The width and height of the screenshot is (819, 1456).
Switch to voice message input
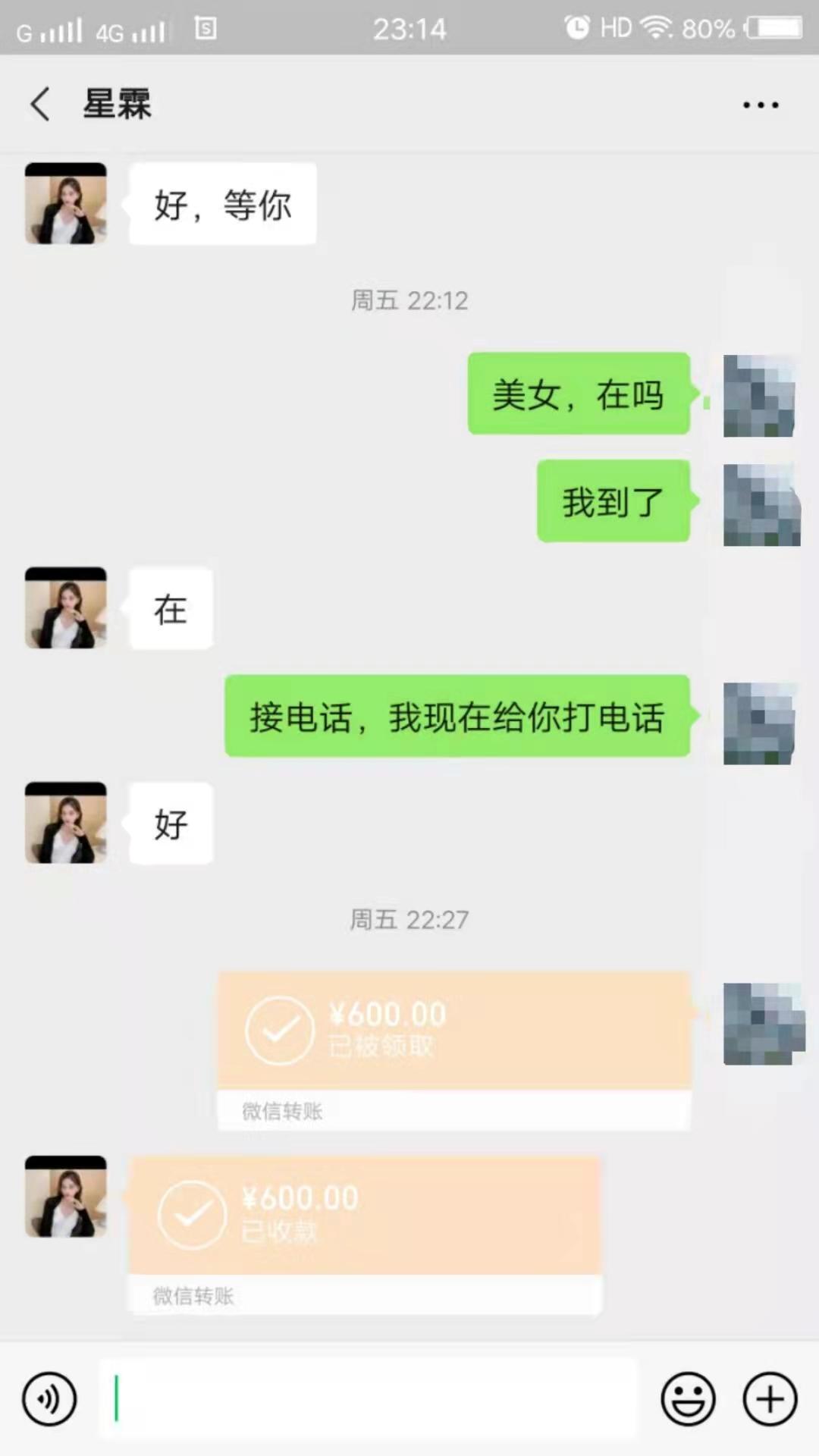[x=49, y=1399]
